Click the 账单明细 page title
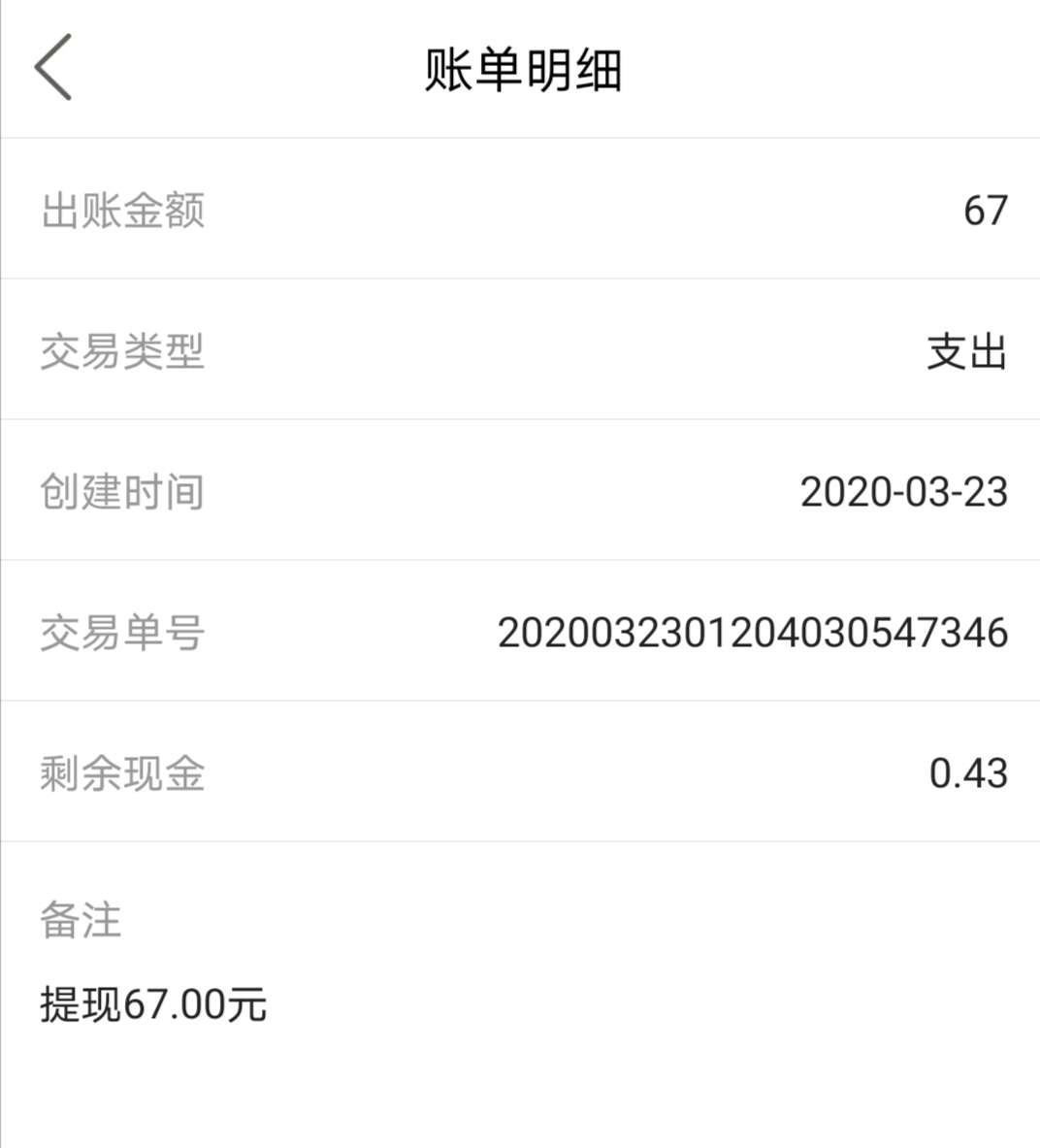Viewport: 1040px width, 1148px height. (x=520, y=68)
